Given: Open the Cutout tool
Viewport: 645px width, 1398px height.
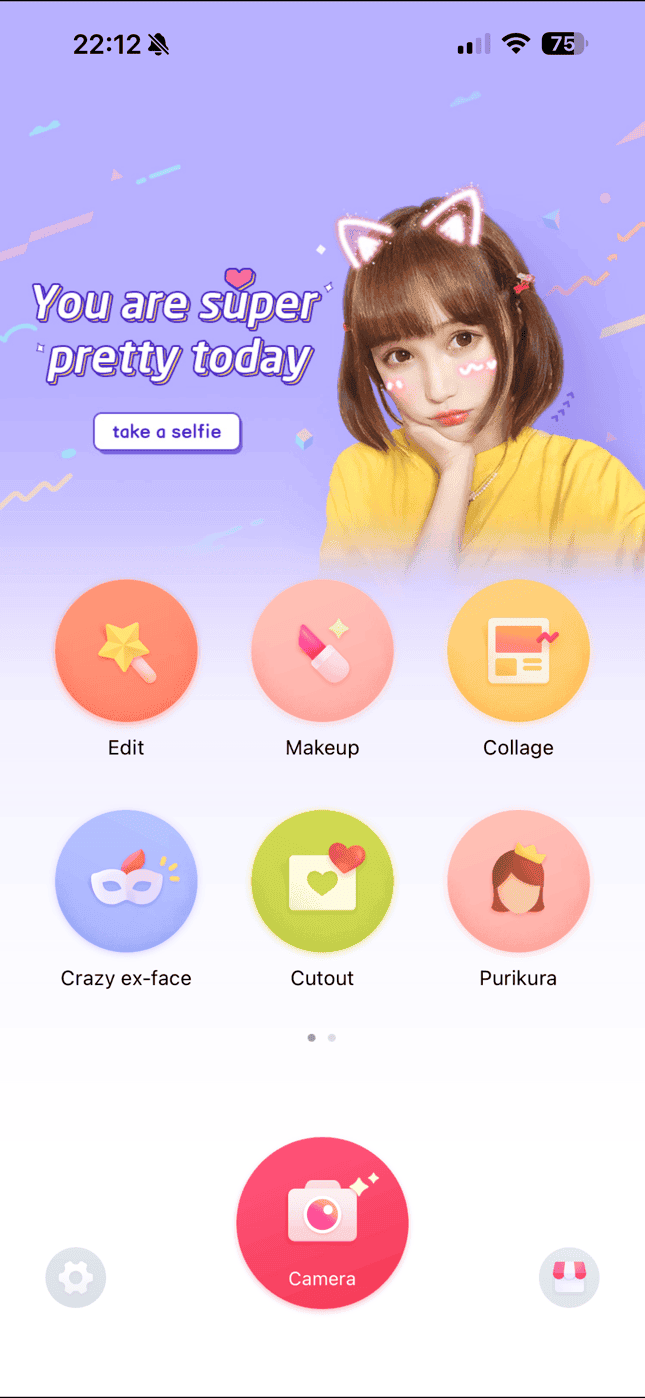Looking at the screenshot, I should [322, 881].
